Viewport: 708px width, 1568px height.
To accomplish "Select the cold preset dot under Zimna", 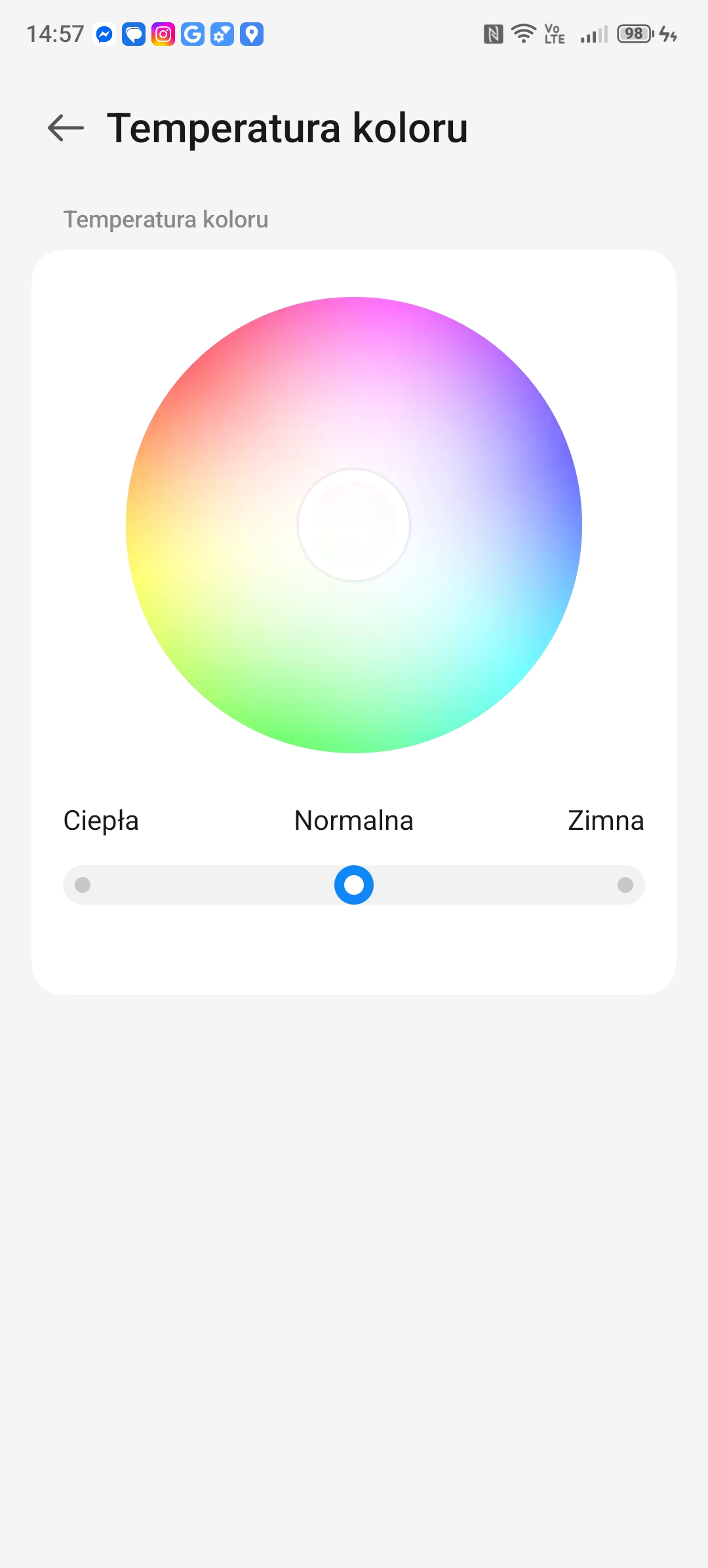I will click(625, 885).
